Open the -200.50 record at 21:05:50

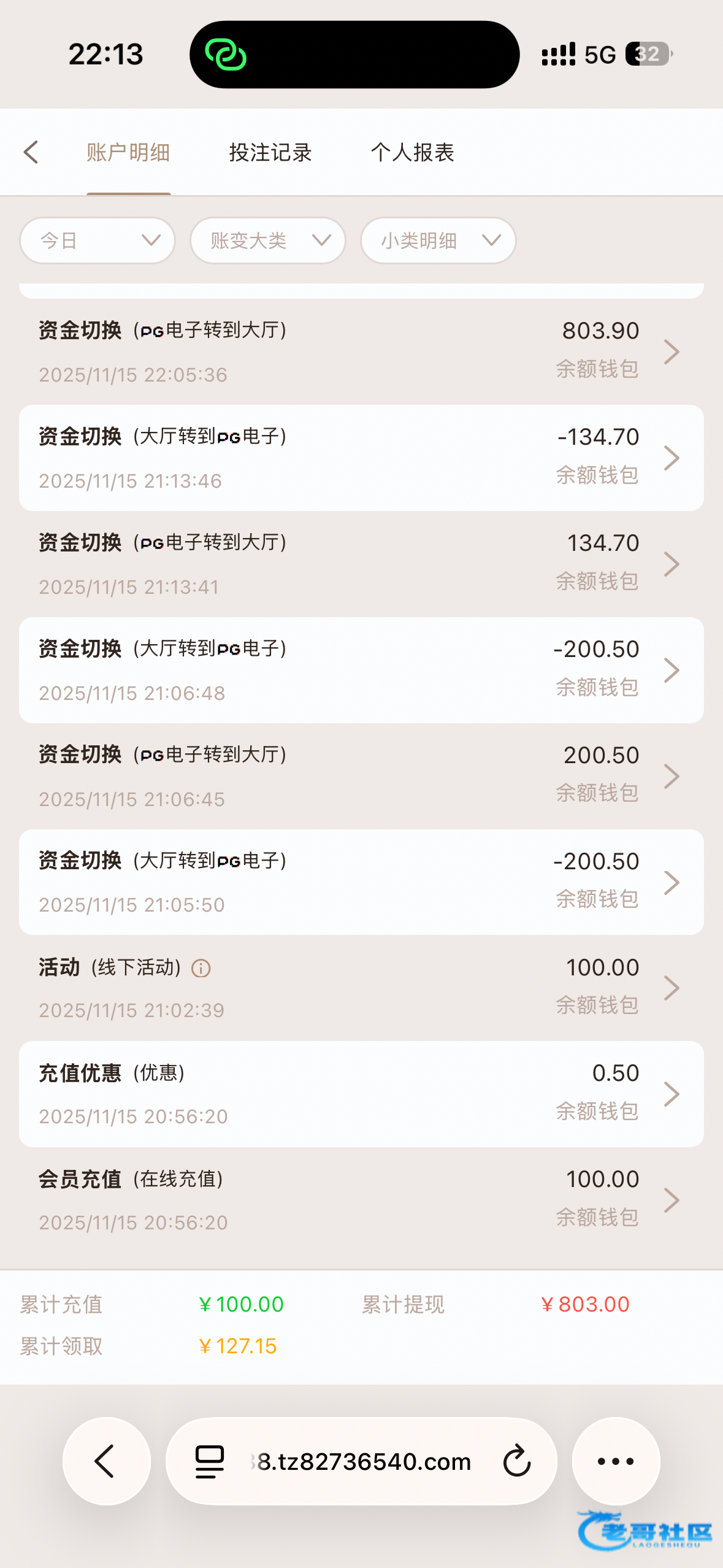click(x=361, y=882)
